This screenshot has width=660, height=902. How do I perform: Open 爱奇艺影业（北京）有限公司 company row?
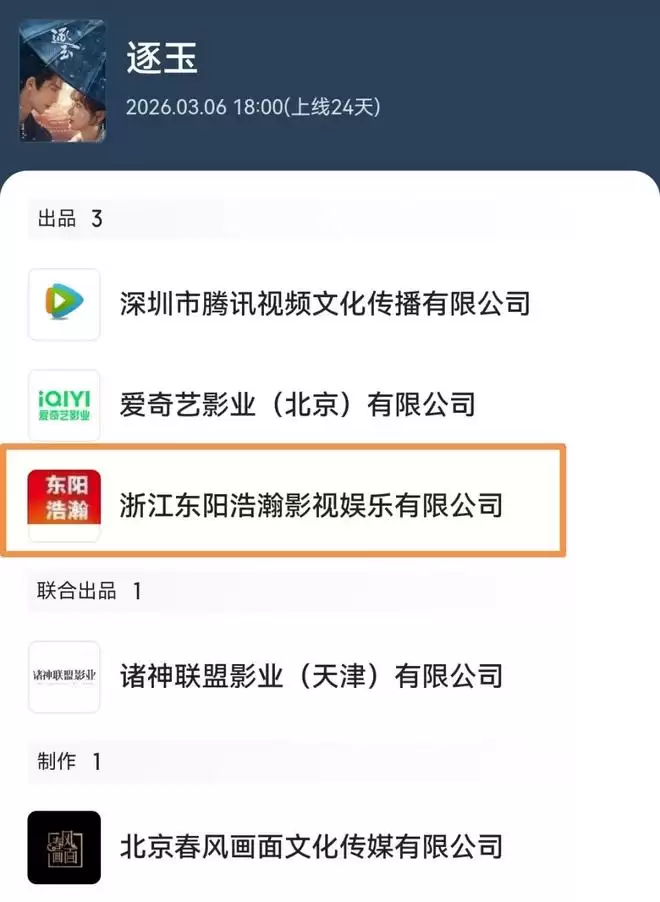297,405
